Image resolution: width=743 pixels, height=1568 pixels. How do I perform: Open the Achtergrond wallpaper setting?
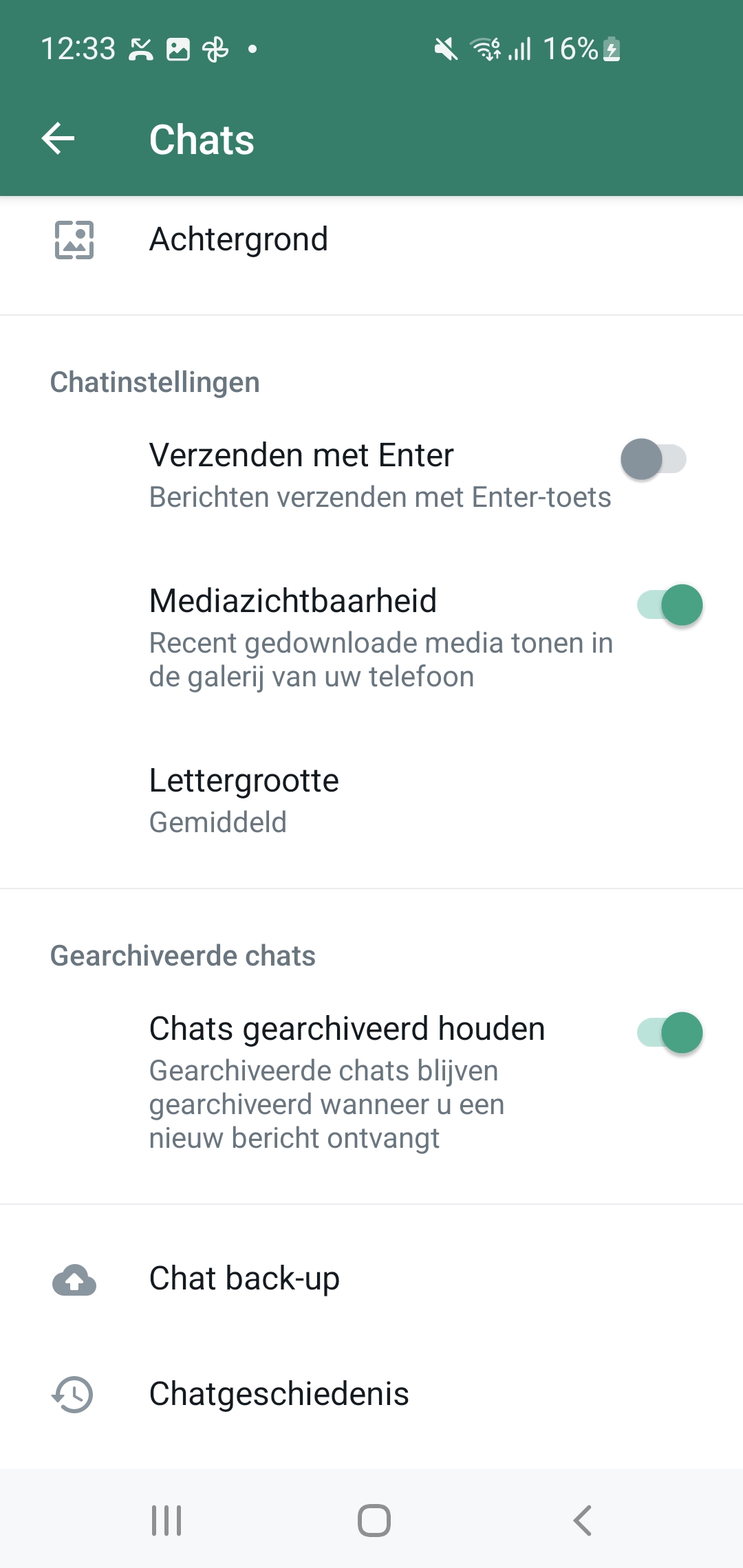238,240
